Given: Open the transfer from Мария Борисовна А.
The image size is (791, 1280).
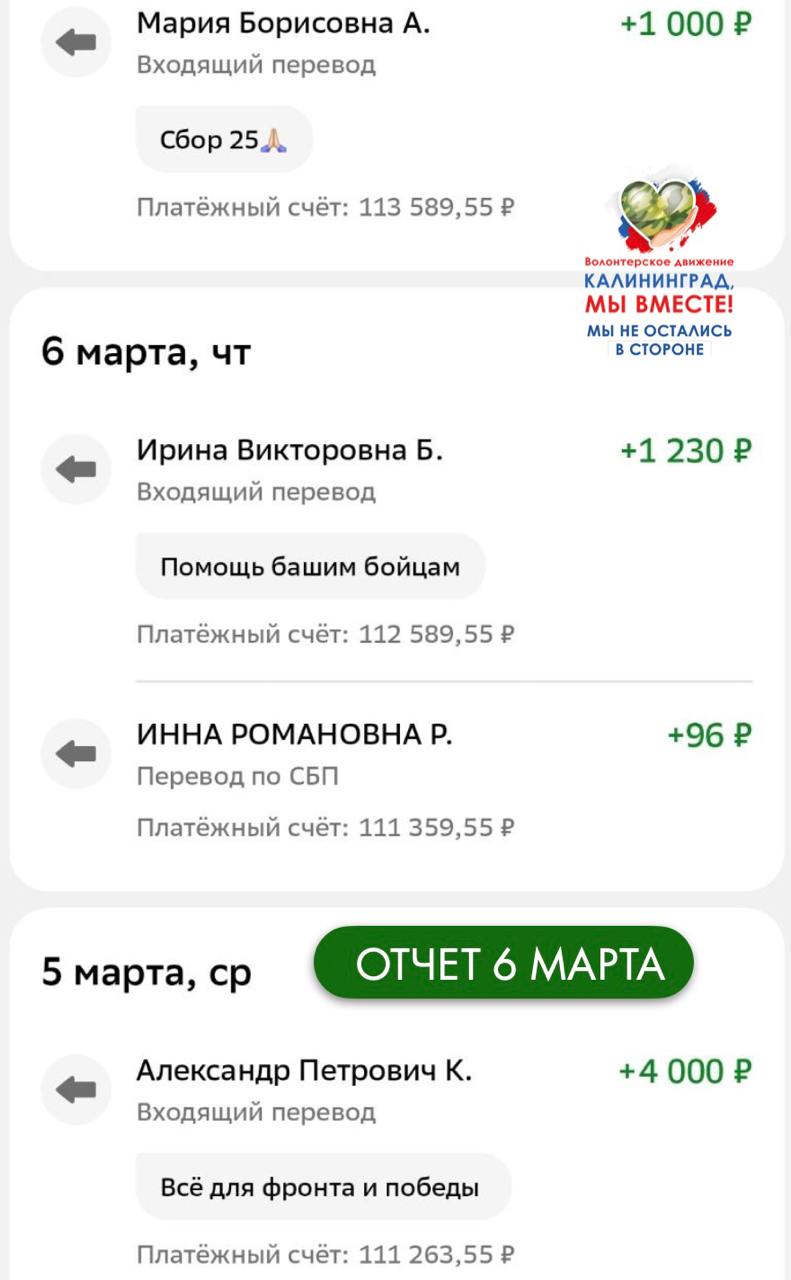Looking at the screenshot, I should 396,115.
